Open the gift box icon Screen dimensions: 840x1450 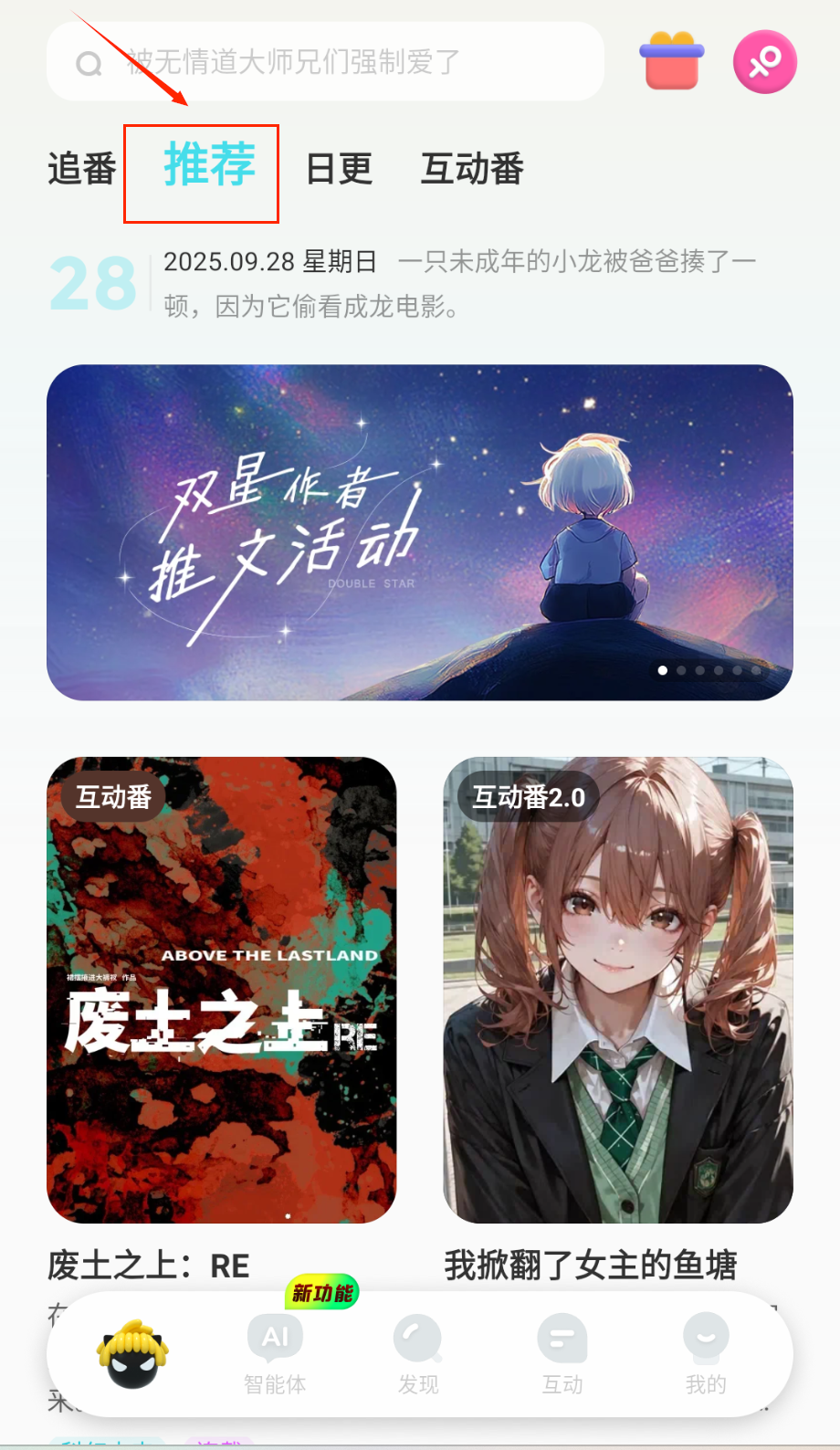pyautogui.click(x=671, y=61)
